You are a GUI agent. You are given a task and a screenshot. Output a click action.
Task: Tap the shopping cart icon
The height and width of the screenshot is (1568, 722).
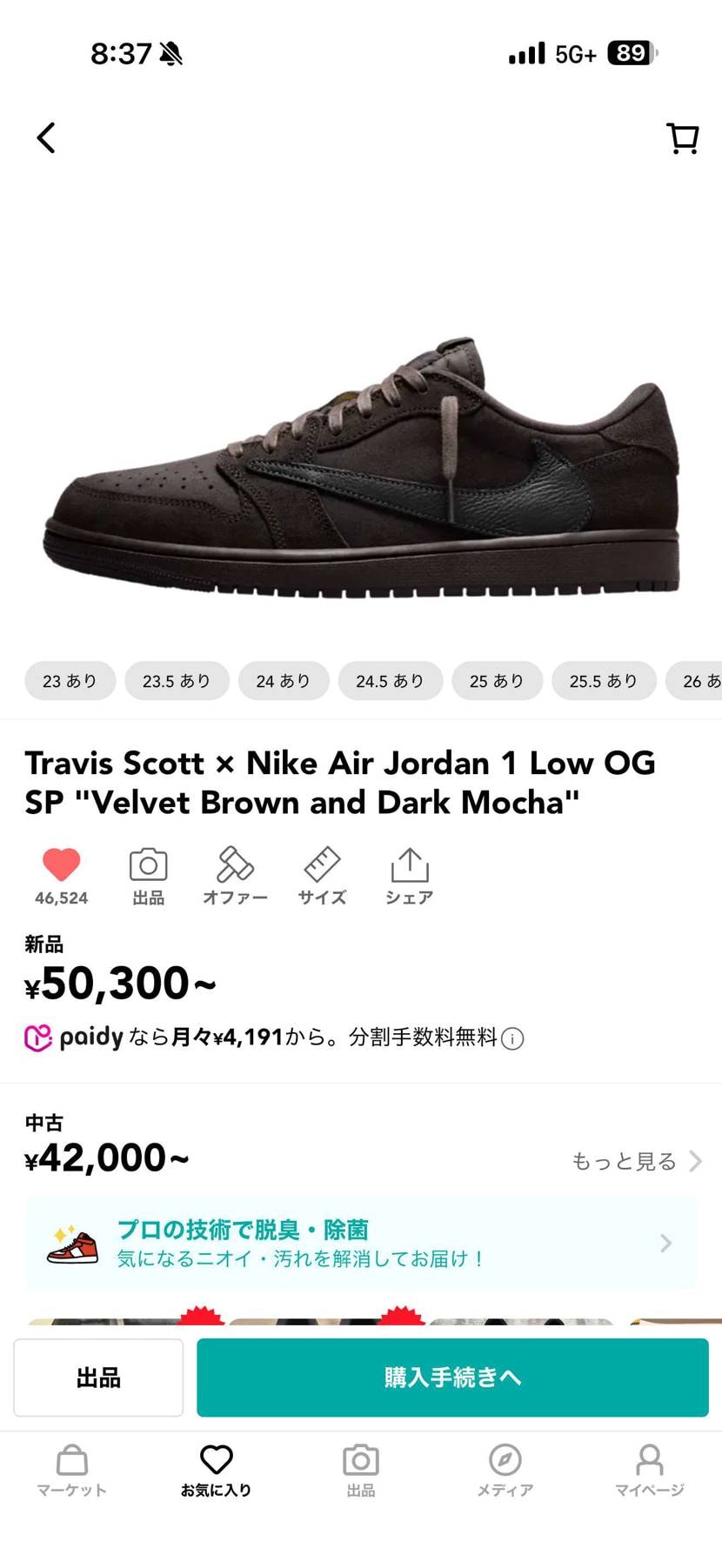point(683,137)
